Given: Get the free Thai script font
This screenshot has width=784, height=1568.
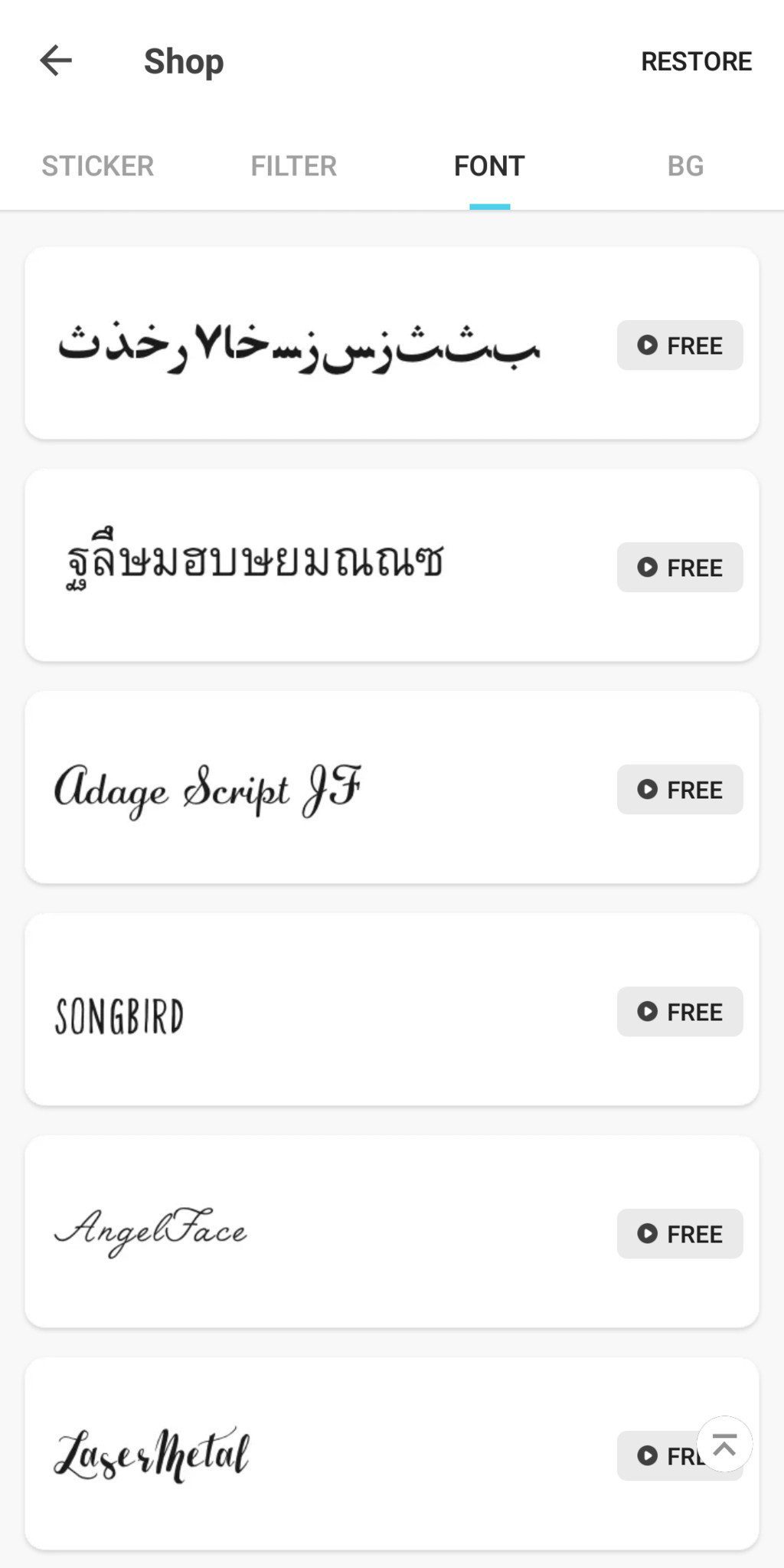Looking at the screenshot, I should (679, 568).
